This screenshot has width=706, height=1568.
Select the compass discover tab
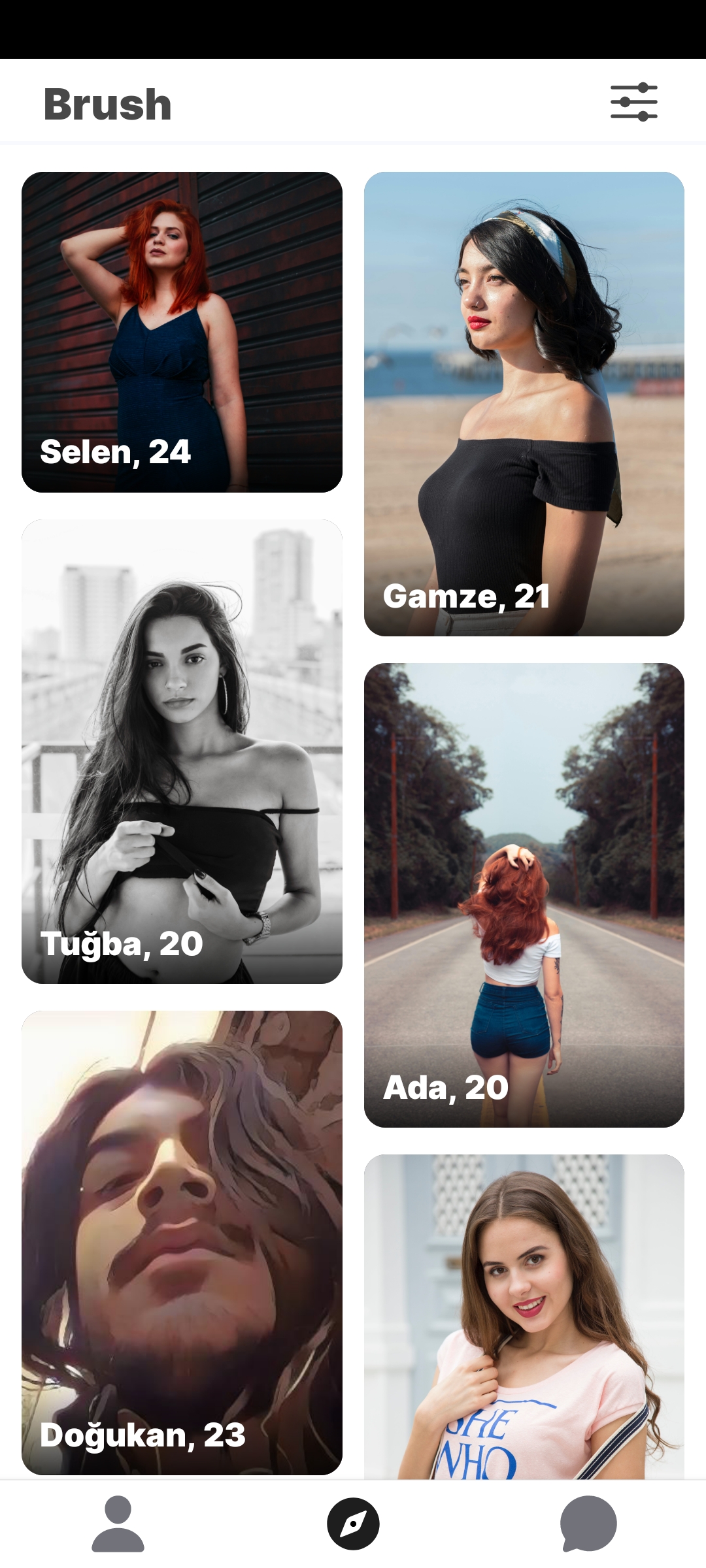point(353,1524)
